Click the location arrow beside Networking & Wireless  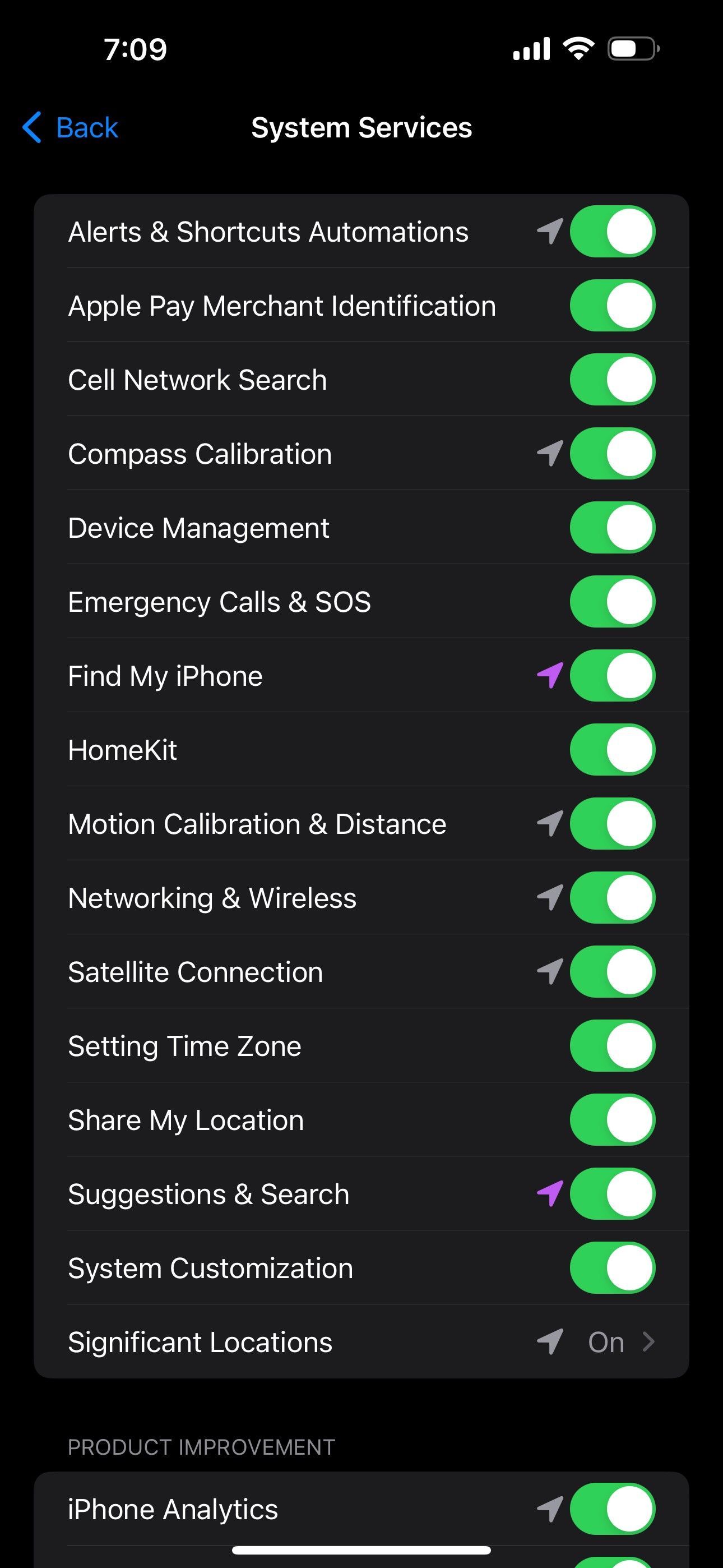(551, 897)
